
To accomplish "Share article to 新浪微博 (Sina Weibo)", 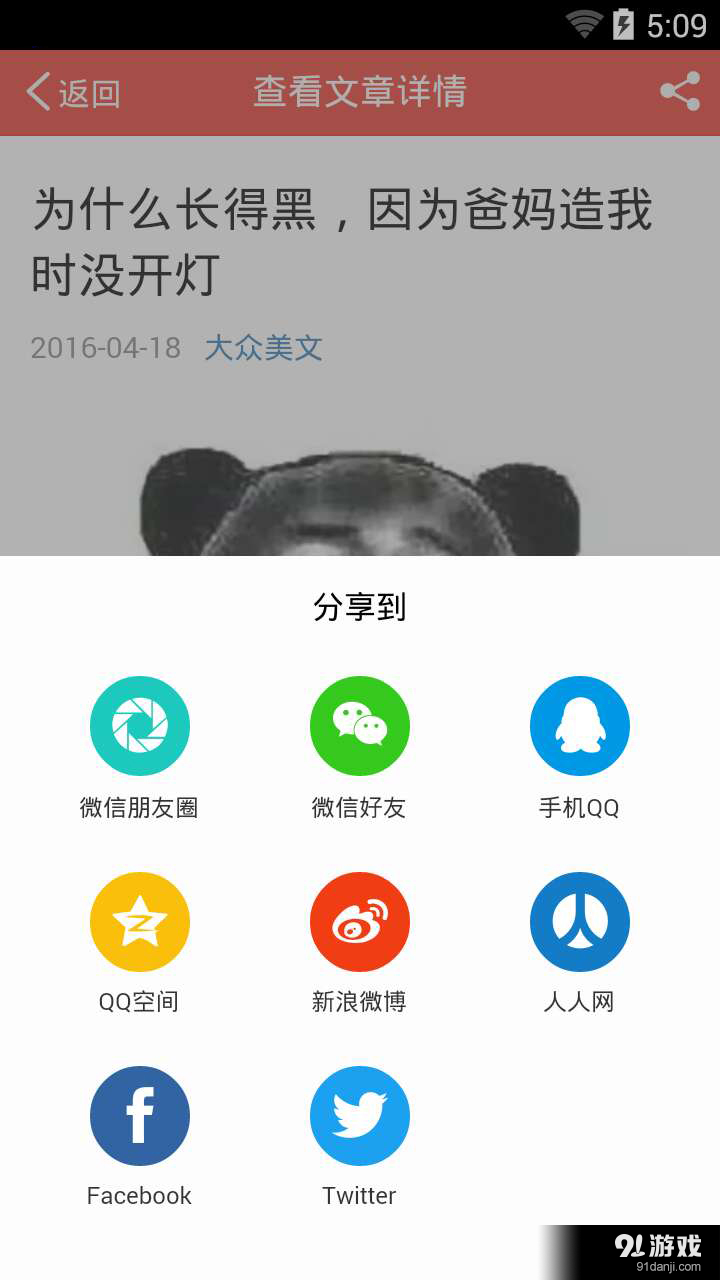I will [x=360, y=920].
